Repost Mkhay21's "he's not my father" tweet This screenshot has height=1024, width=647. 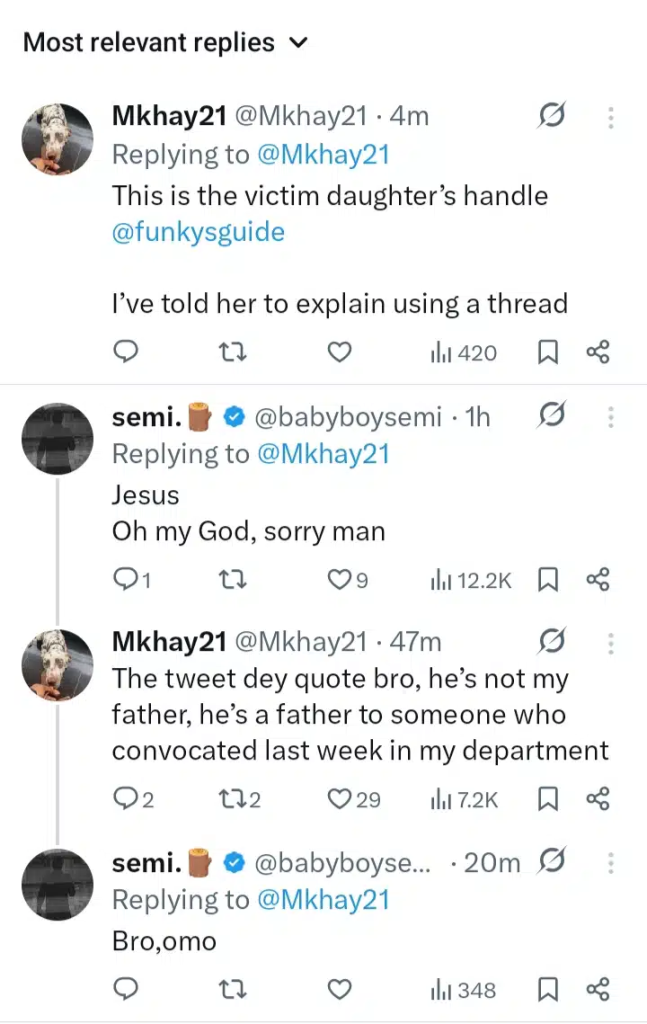point(233,798)
